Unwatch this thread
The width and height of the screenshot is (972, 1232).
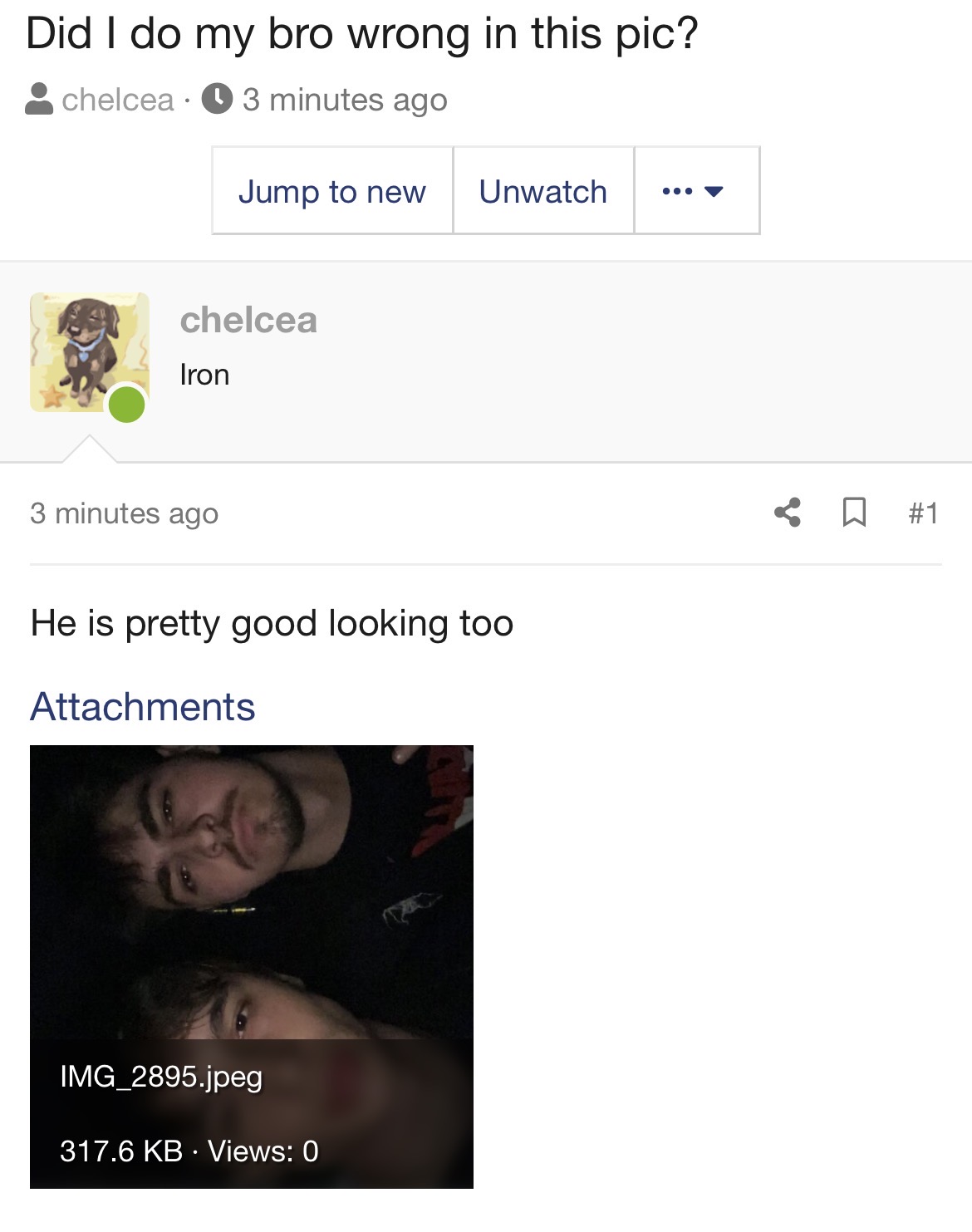[x=542, y=191]
